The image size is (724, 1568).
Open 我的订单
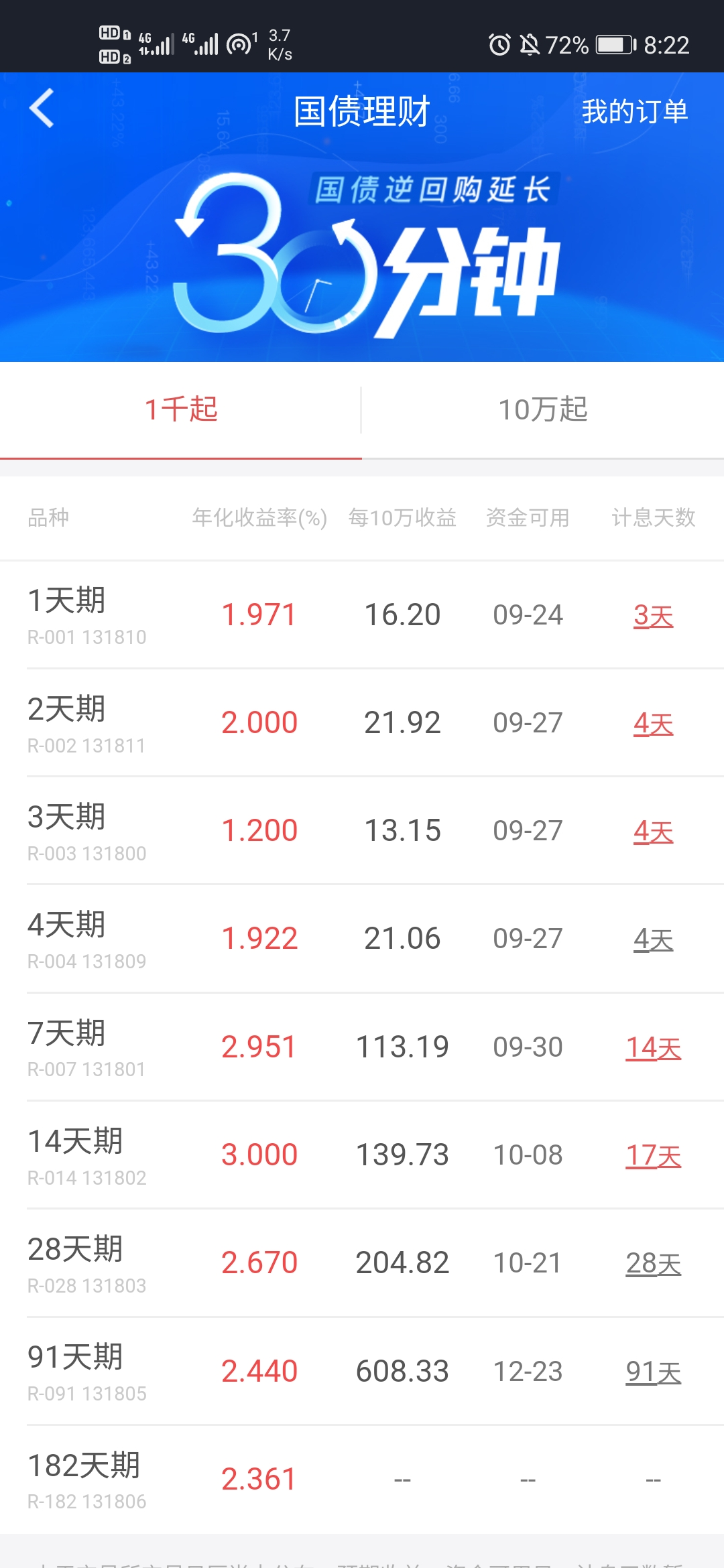click(634, 111)
